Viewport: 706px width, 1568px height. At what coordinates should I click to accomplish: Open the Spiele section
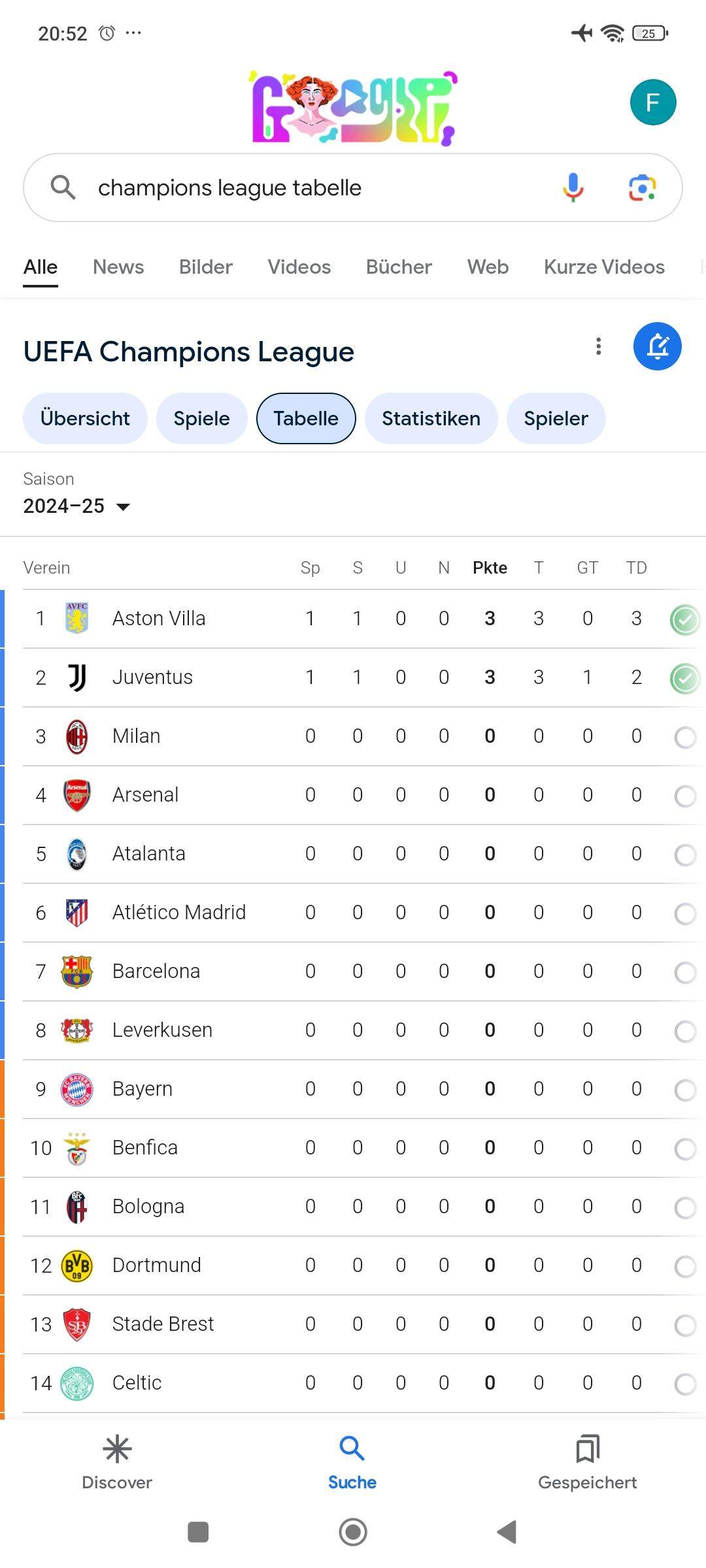[x=201, y=418]
